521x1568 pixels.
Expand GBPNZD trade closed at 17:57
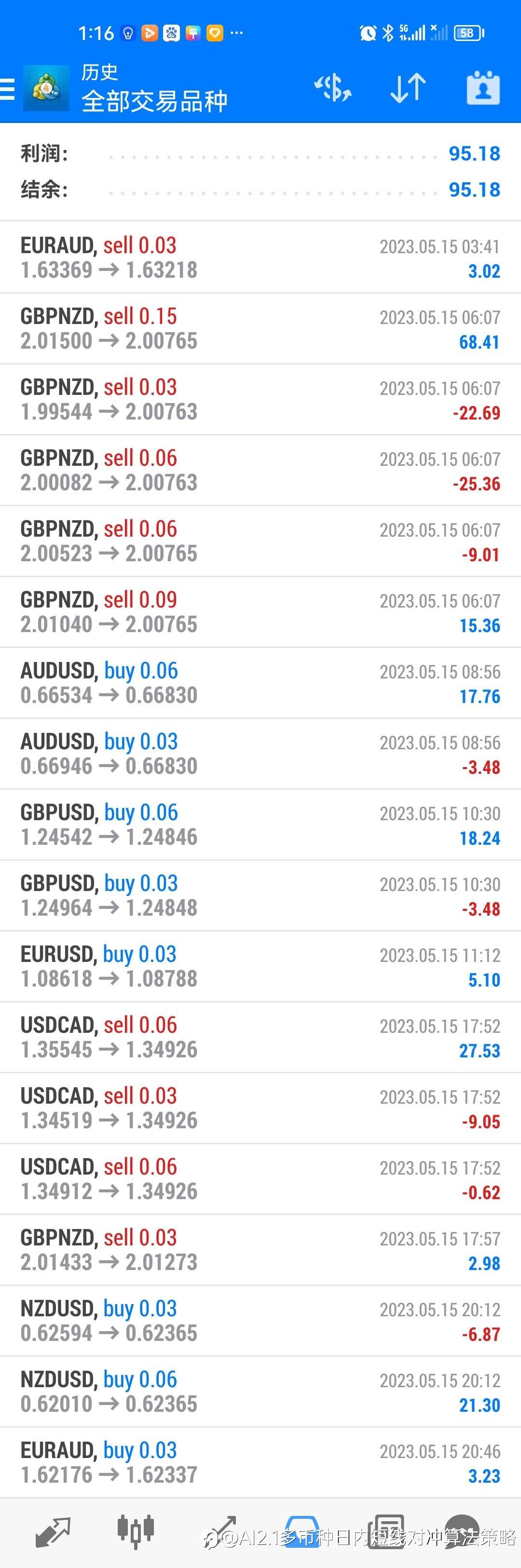coord(260,1250)
